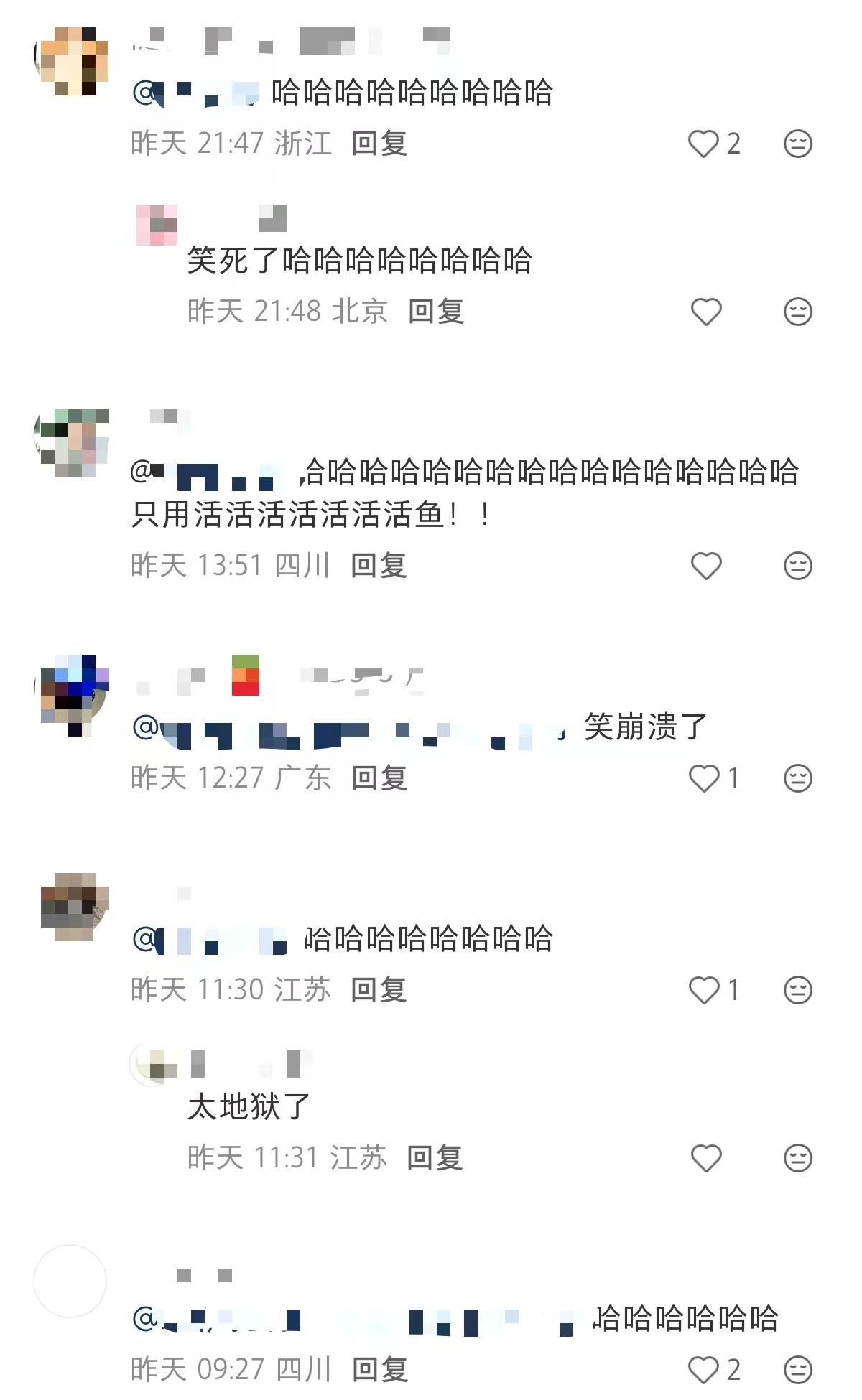The image size is (862, 1400).
Task: Dislike the 12:27 Guangdong comment
Action: coord(797,778)
